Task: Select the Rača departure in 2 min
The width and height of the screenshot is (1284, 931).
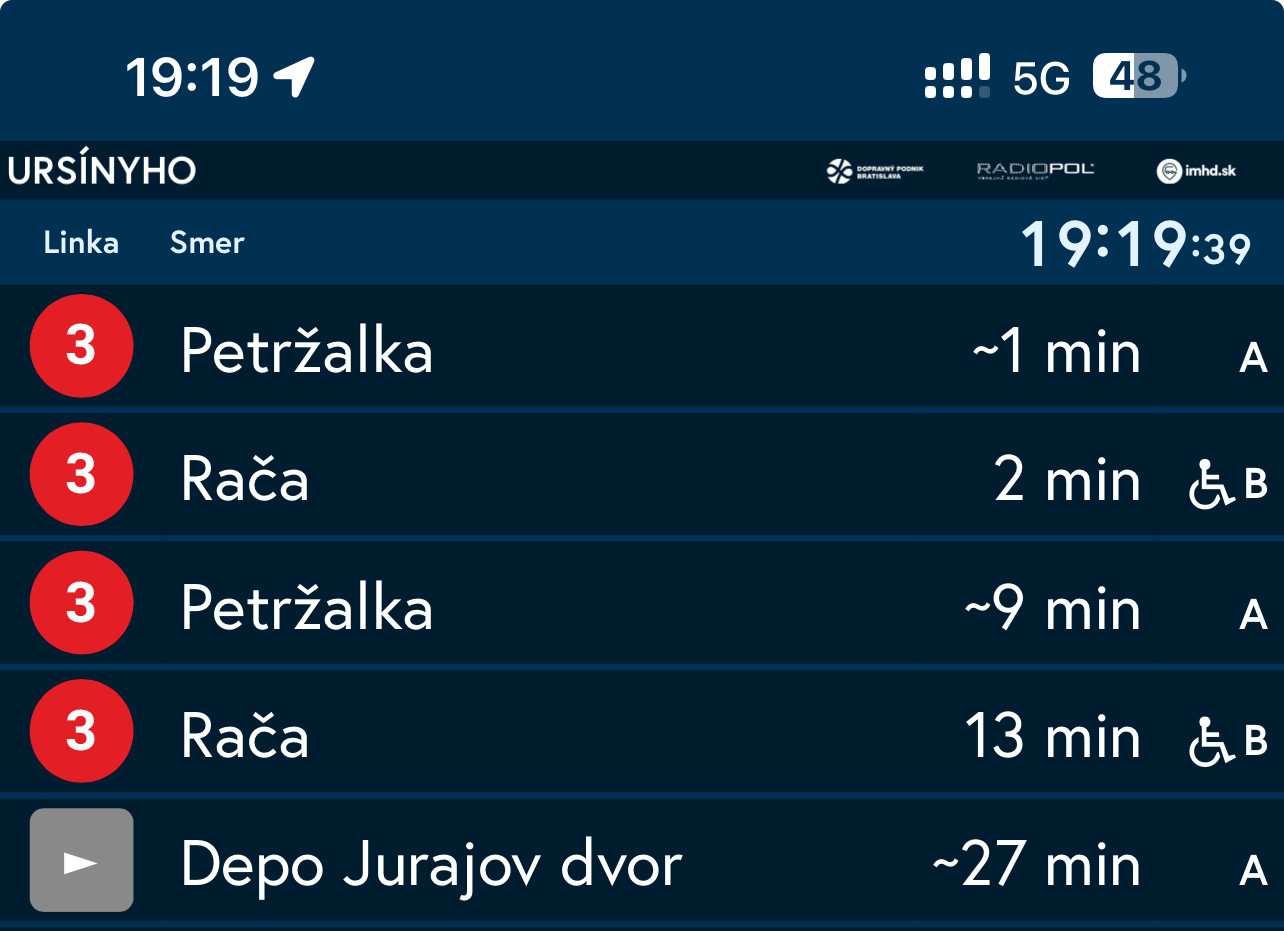Action: click(x=640, y=478)
